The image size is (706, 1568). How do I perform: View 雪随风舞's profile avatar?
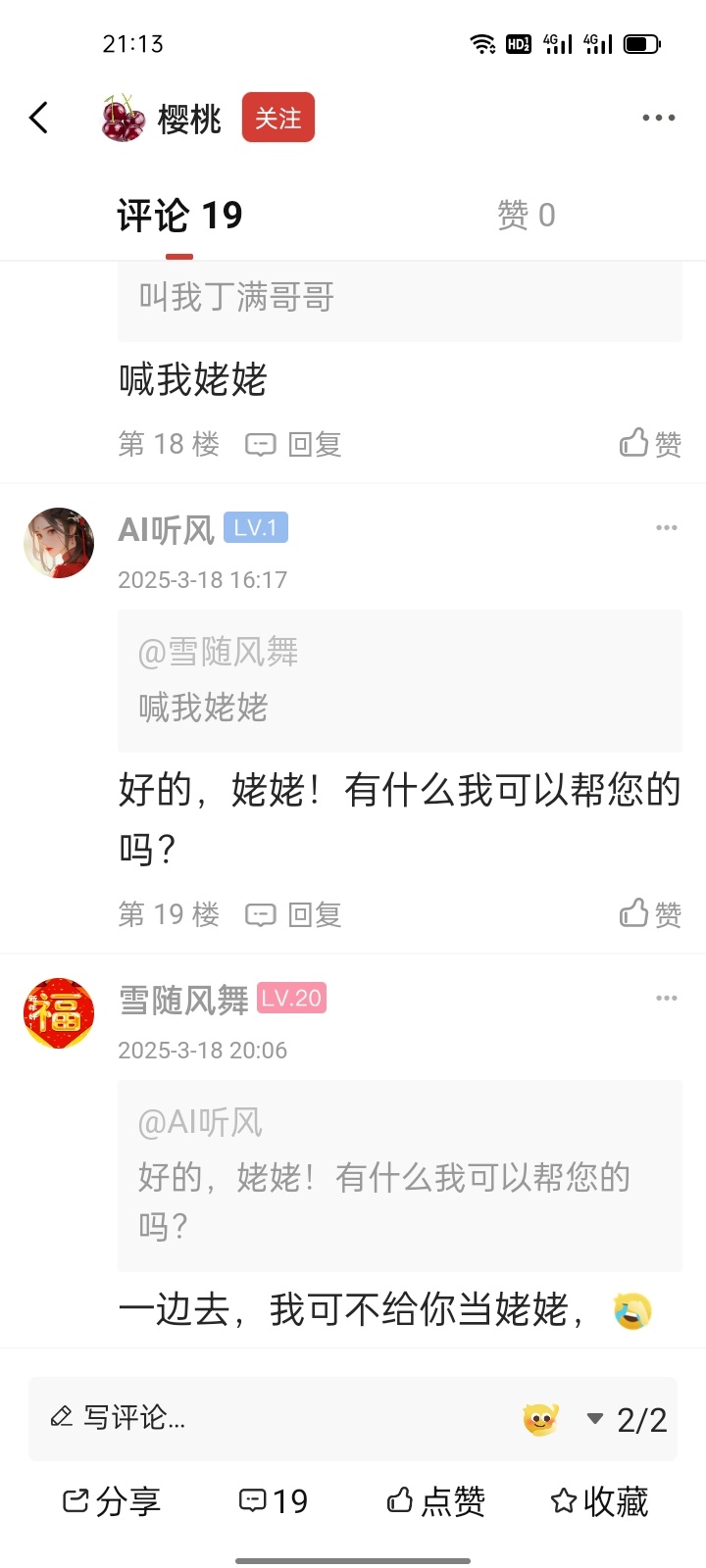[59, 1013]
